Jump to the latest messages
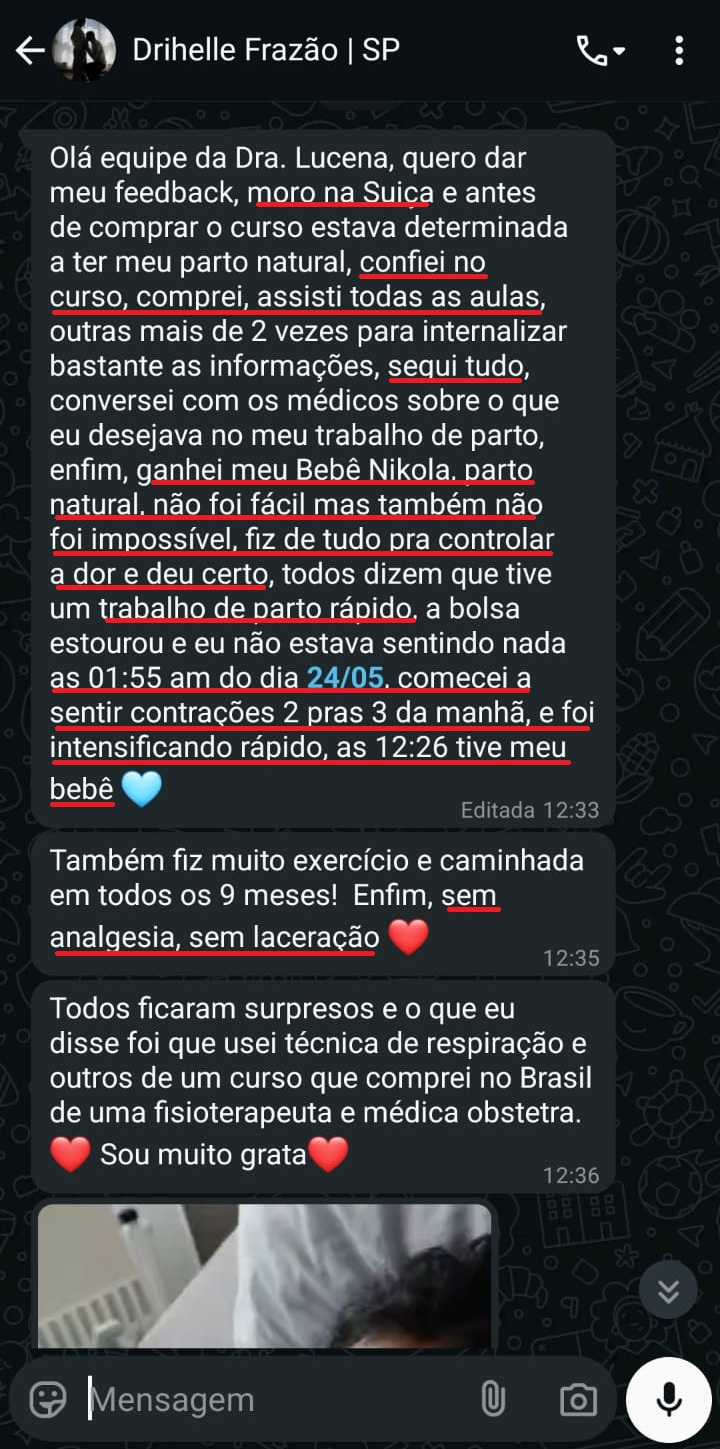Viewport: 720px width, 1449px height. (668, 1292)
